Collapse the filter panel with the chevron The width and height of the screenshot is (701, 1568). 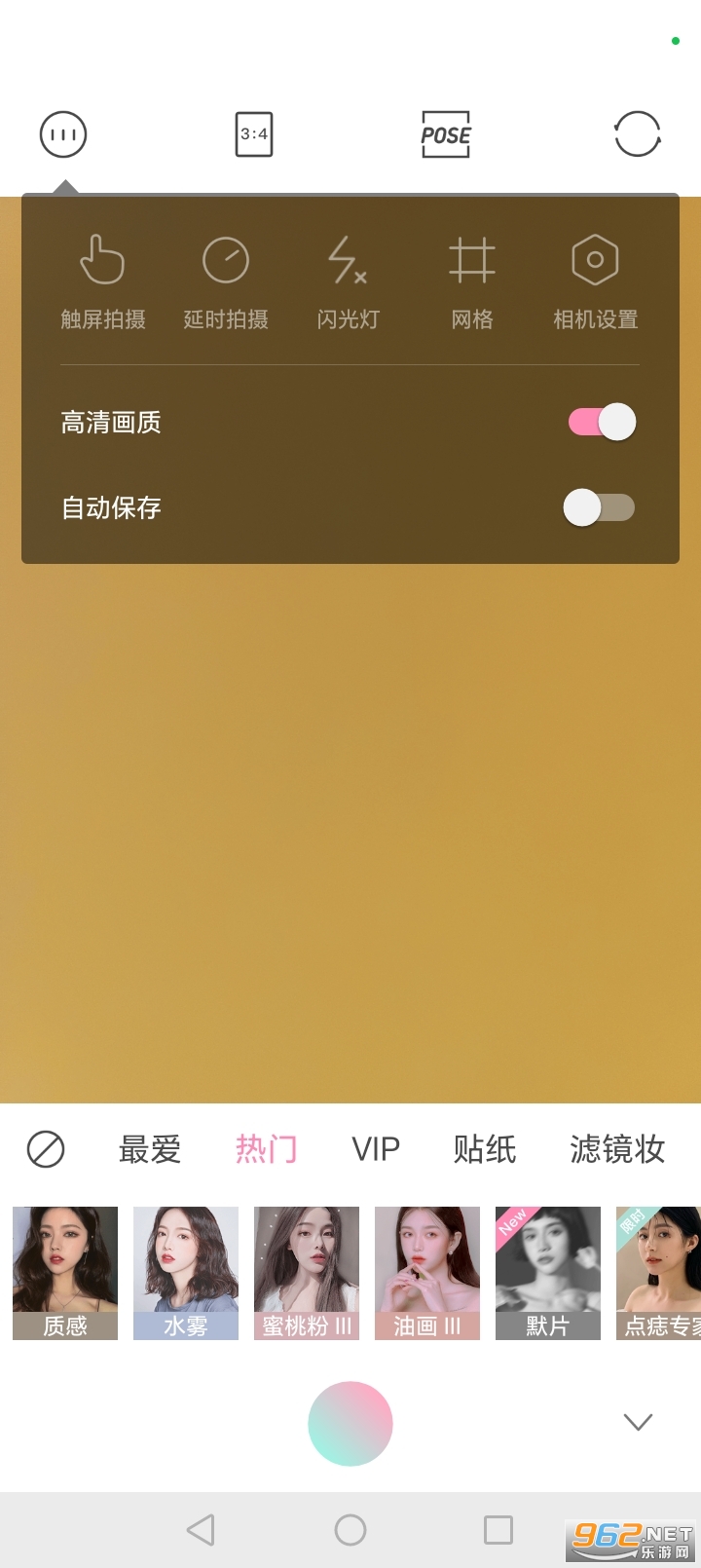[638, 1421]
